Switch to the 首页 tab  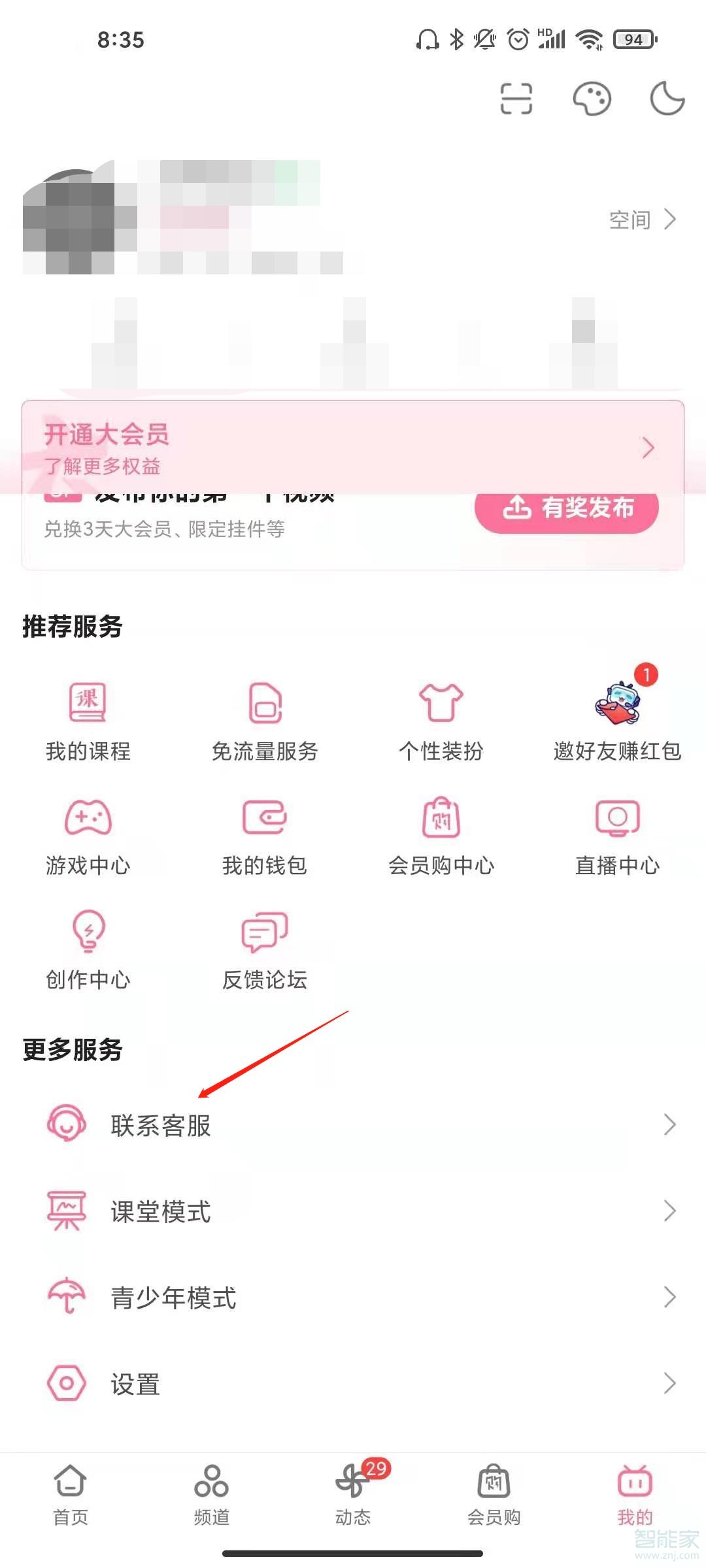pyautogui.click(x=71, y=1495)
